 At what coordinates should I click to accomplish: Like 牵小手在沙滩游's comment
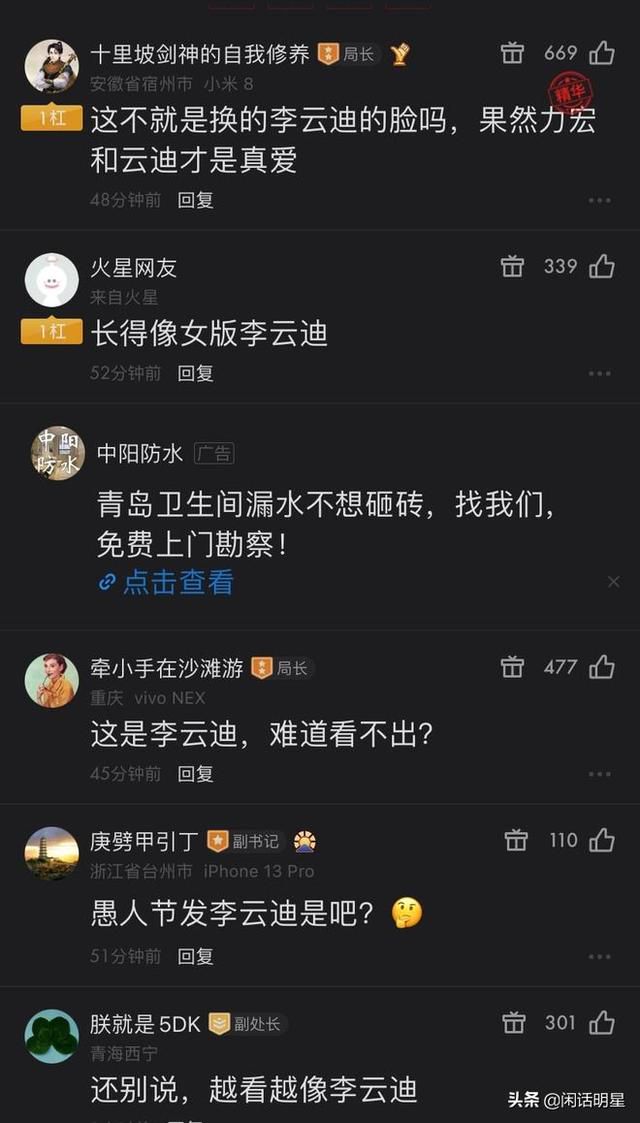(x=602, y=667)
